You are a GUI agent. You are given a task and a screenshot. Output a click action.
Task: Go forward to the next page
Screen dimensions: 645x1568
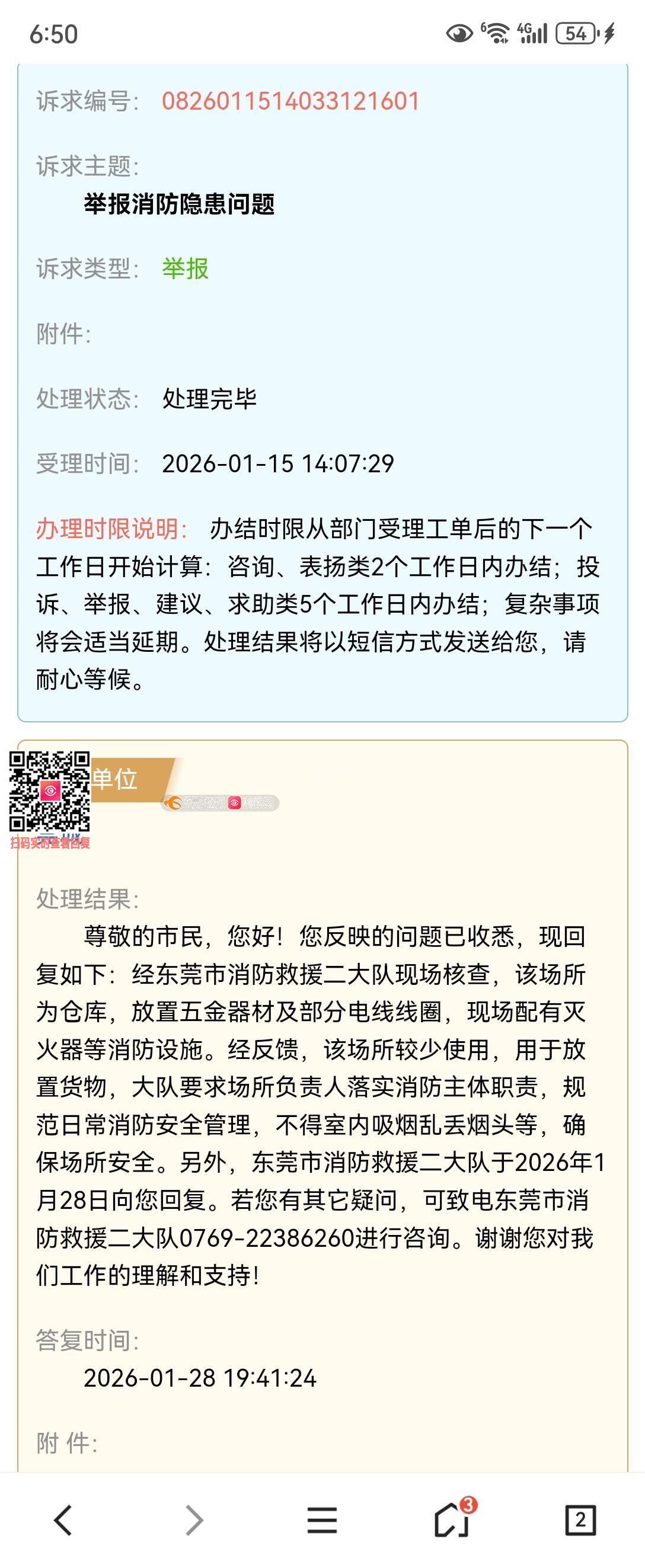(x=194, y=1520)
